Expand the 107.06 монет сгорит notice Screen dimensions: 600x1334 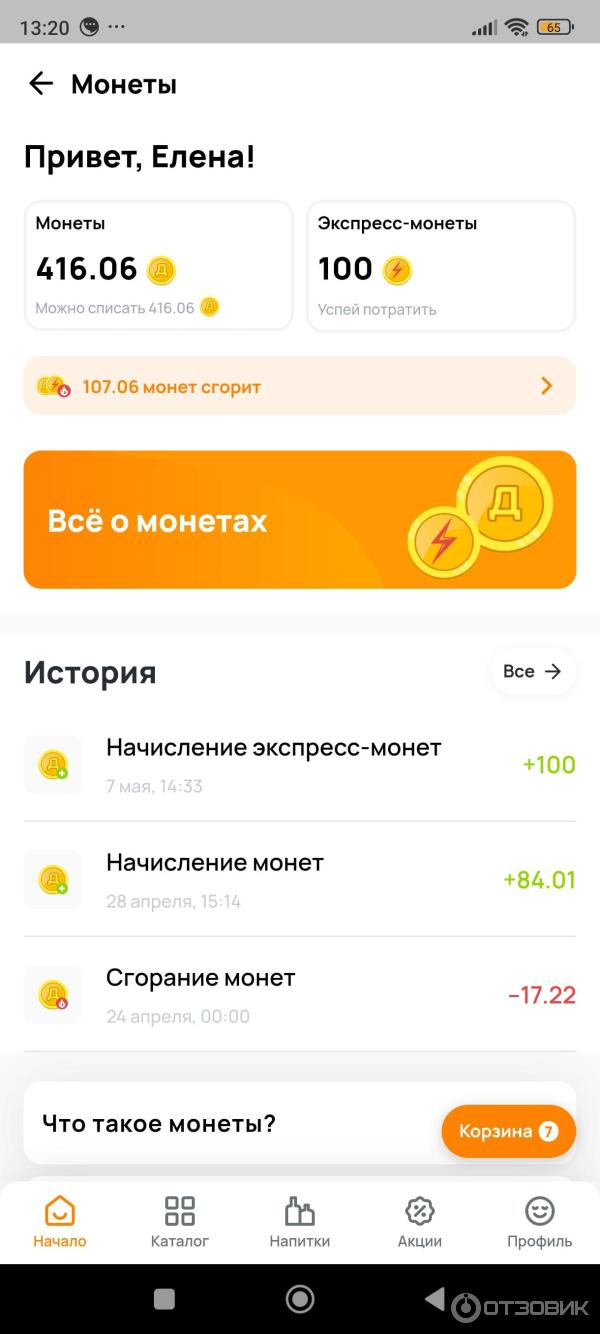coord(300,386)
